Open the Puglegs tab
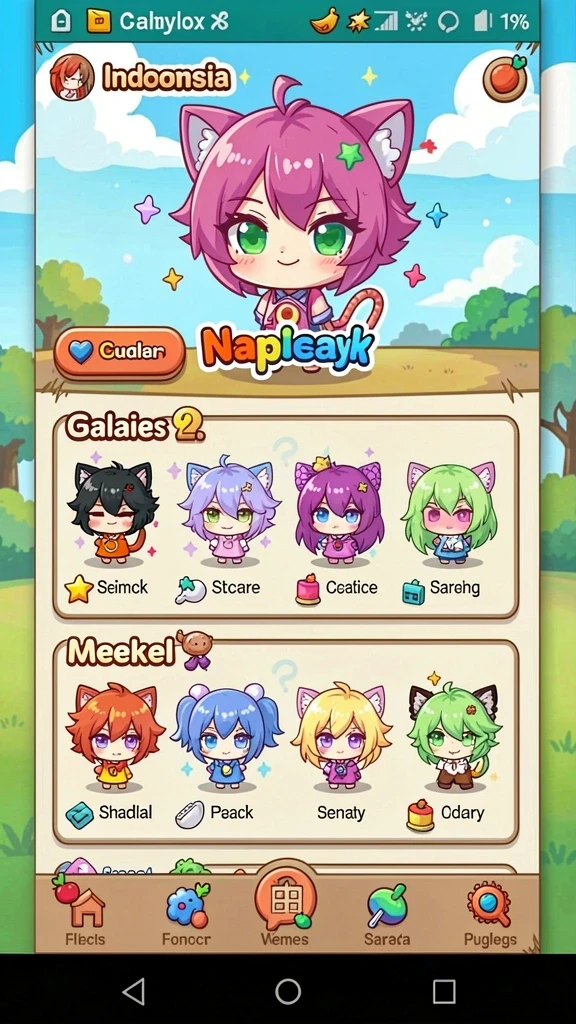The image size is (576, 1024). click(x=490, y=914)
